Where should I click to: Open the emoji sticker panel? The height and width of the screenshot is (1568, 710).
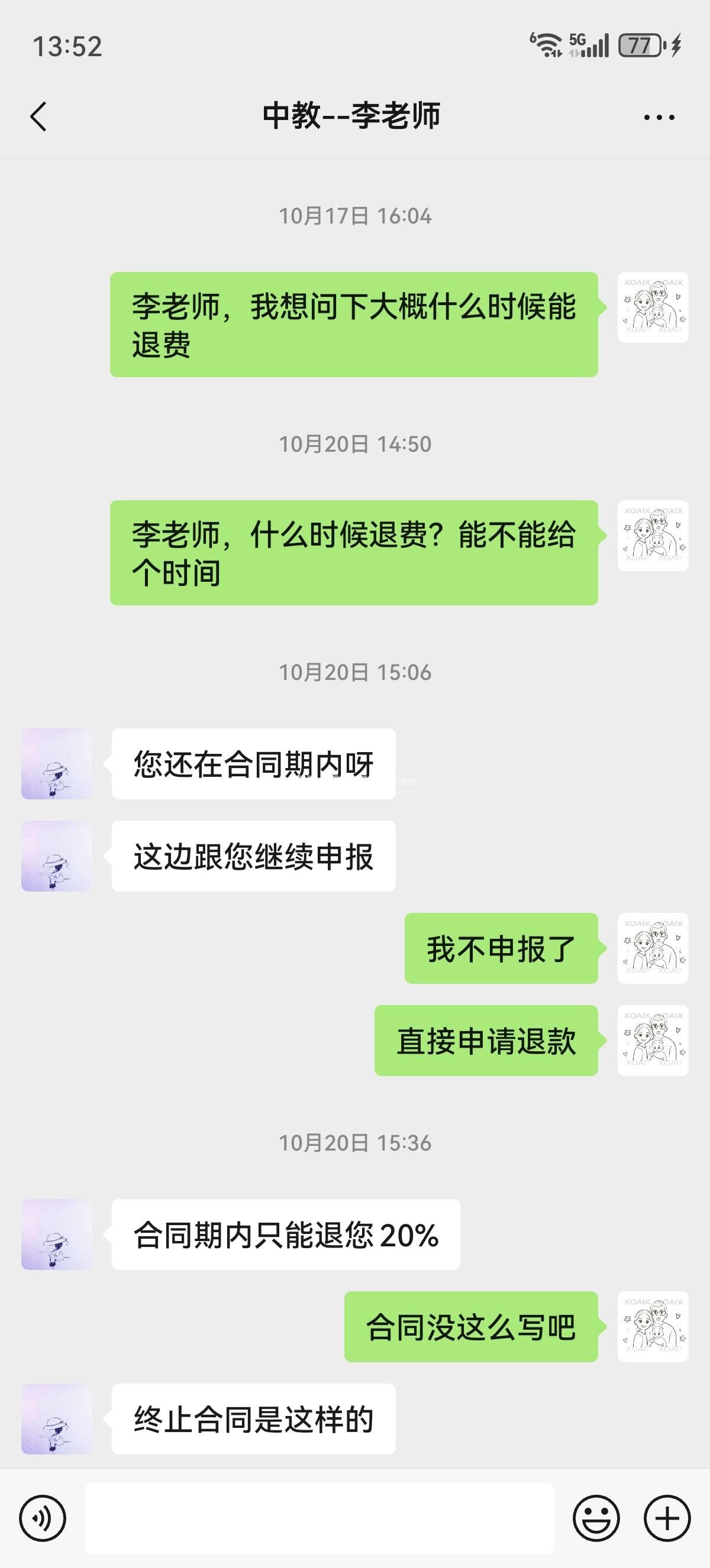point(596,1518)
